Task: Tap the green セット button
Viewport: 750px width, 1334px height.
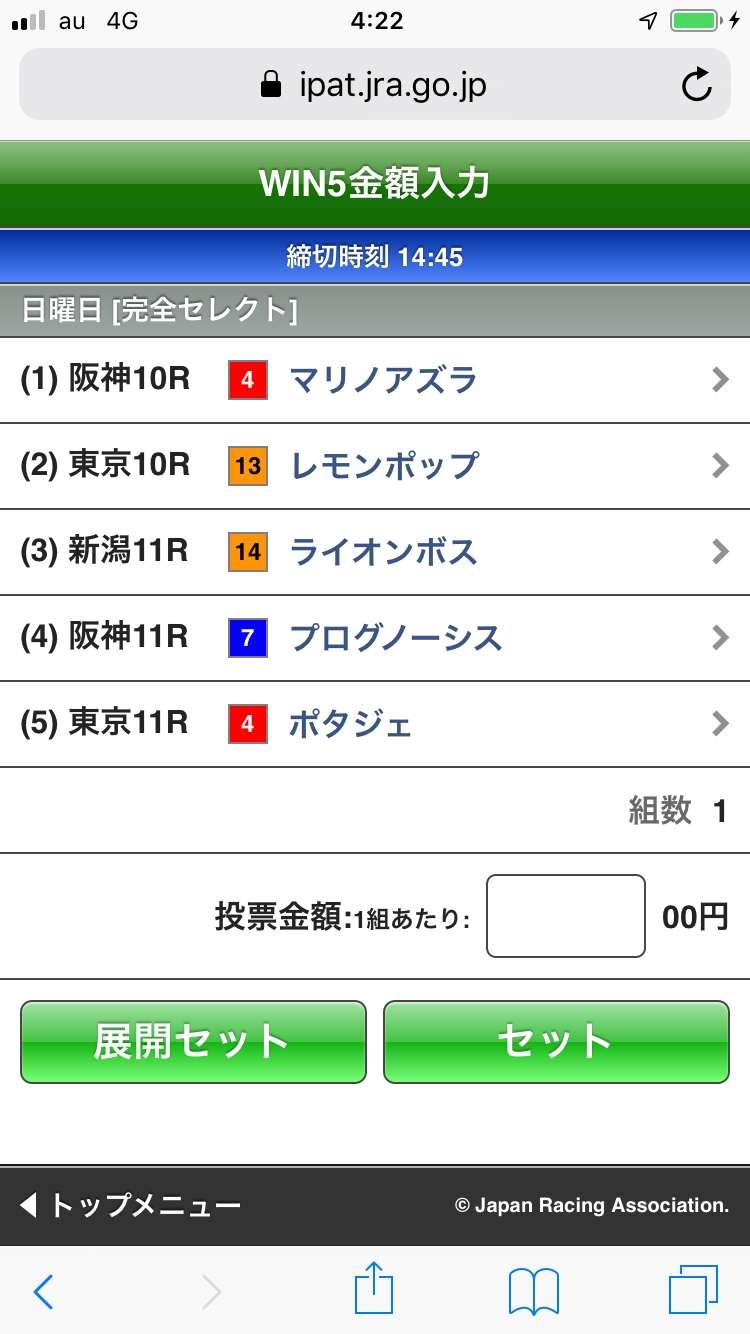Action: 556,1042
